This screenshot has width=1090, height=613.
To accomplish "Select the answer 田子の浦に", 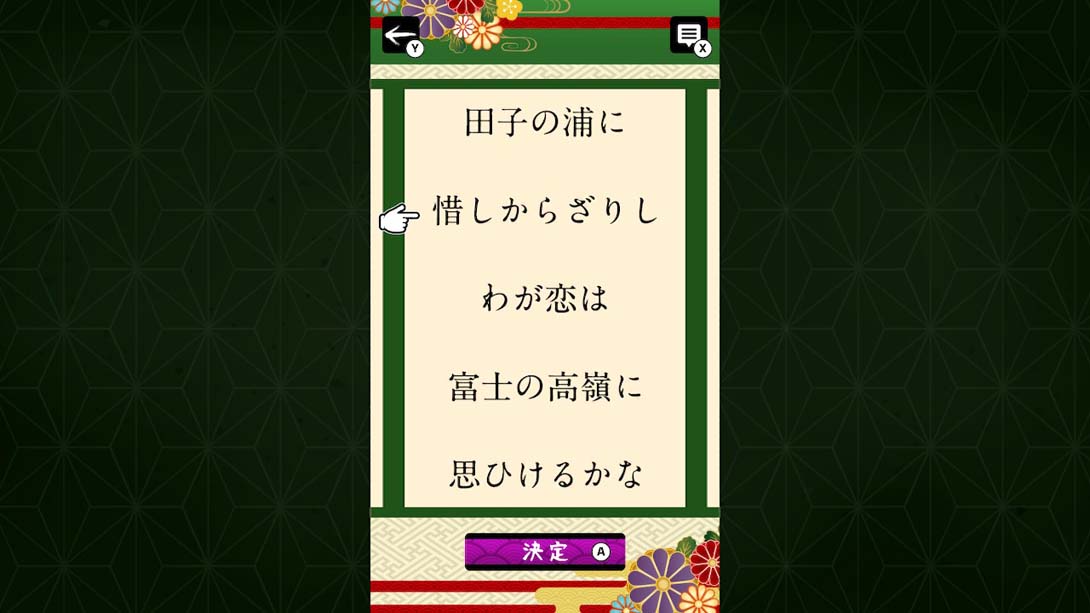I will point(545,122).
